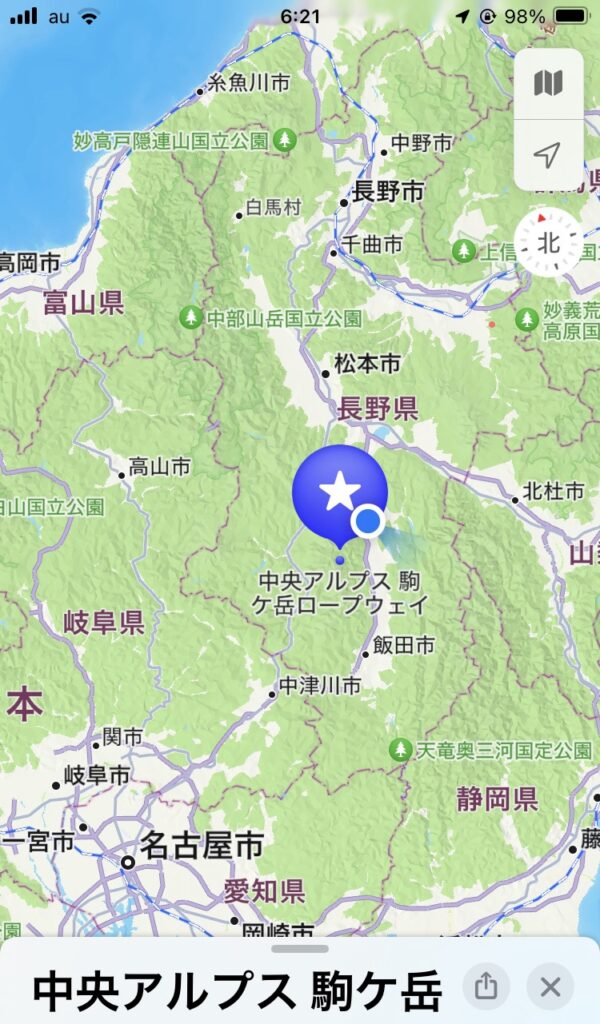
Task: Tap the location tracking arrow button
Action: (x=547, y=154)
